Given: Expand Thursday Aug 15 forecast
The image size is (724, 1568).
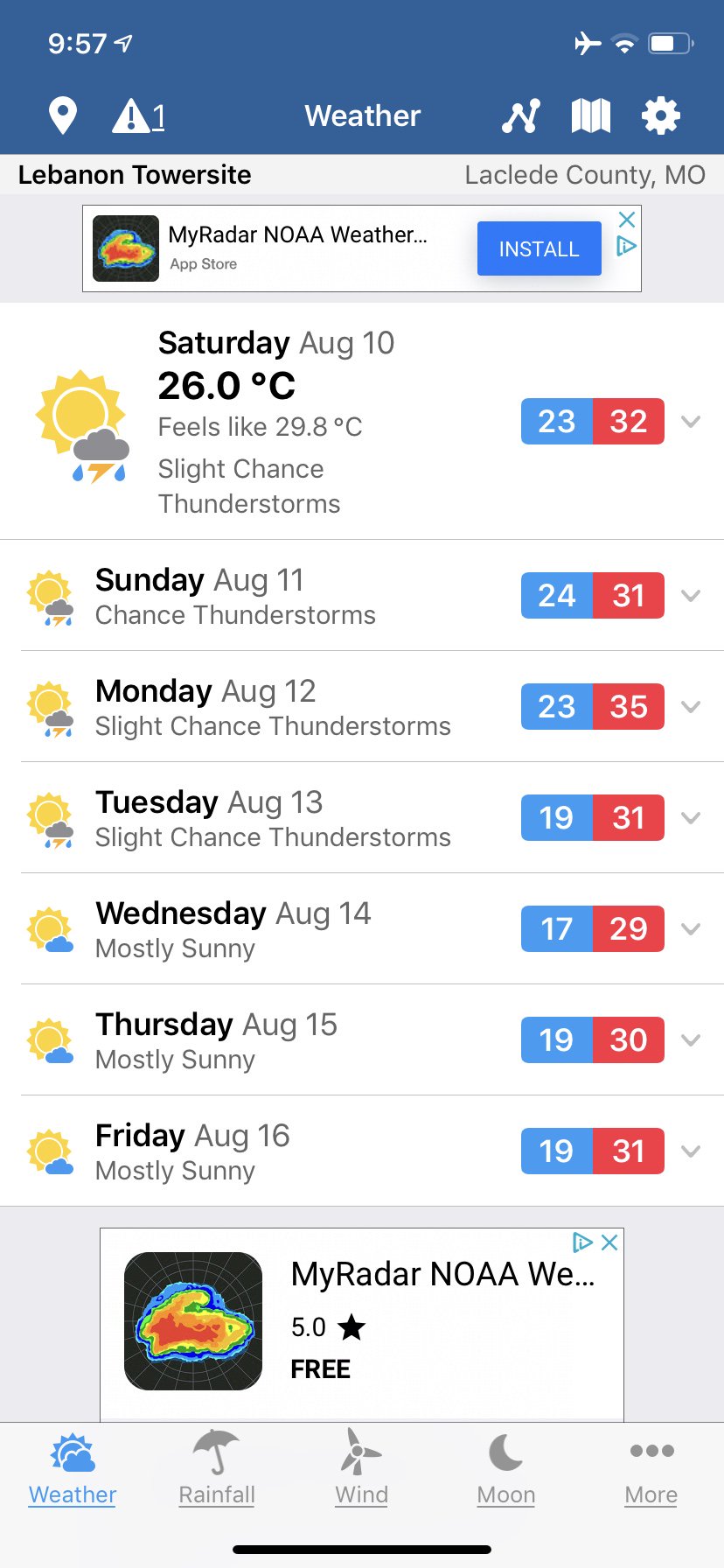Looking at the screenshot, I should (691, 1040).
